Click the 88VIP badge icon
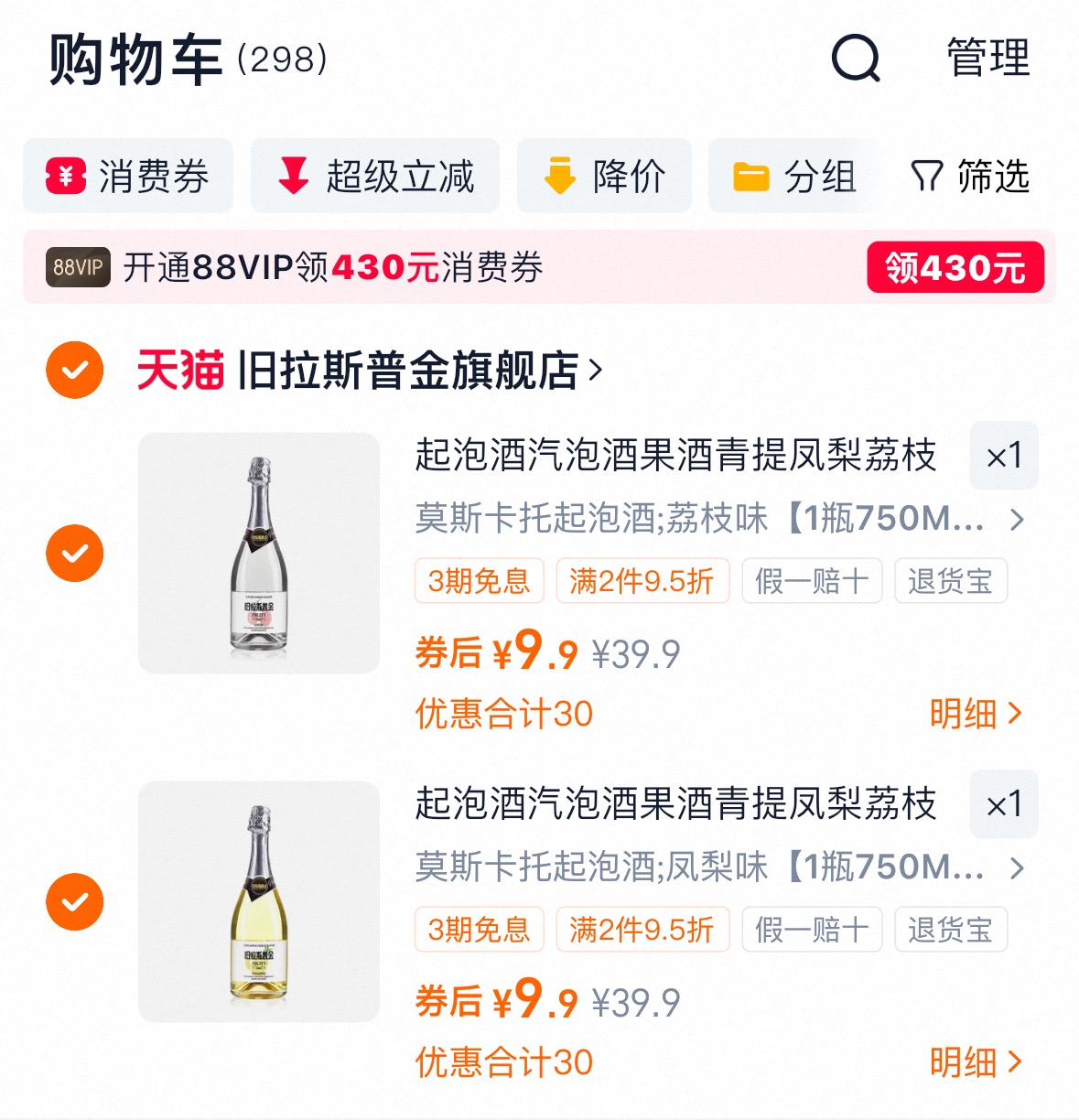The width and height of the screenshot is (1079, 1120). pos(77,268)
